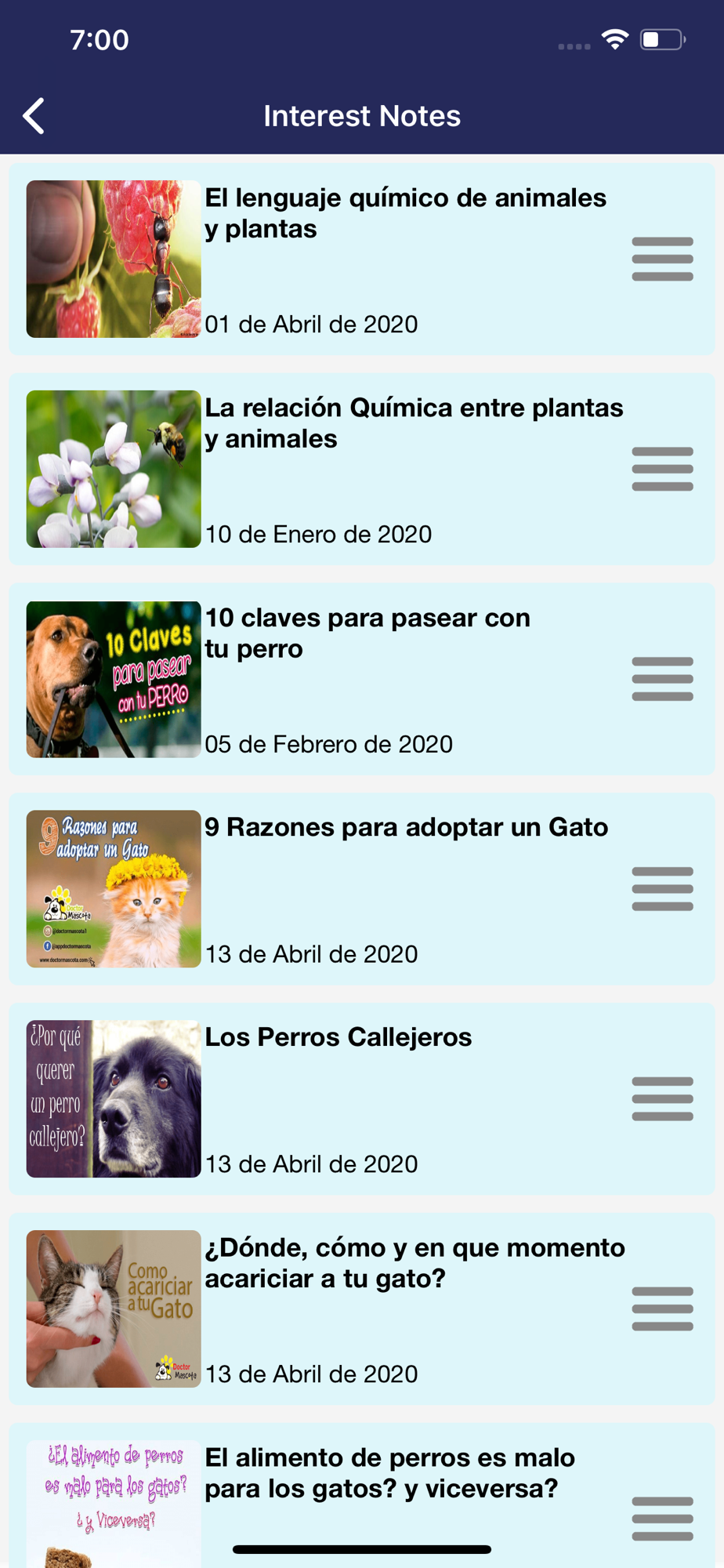Tap the menu icon for 'El lenguaje químico' note
The image size is (724, 1568).
pos(662,259)
